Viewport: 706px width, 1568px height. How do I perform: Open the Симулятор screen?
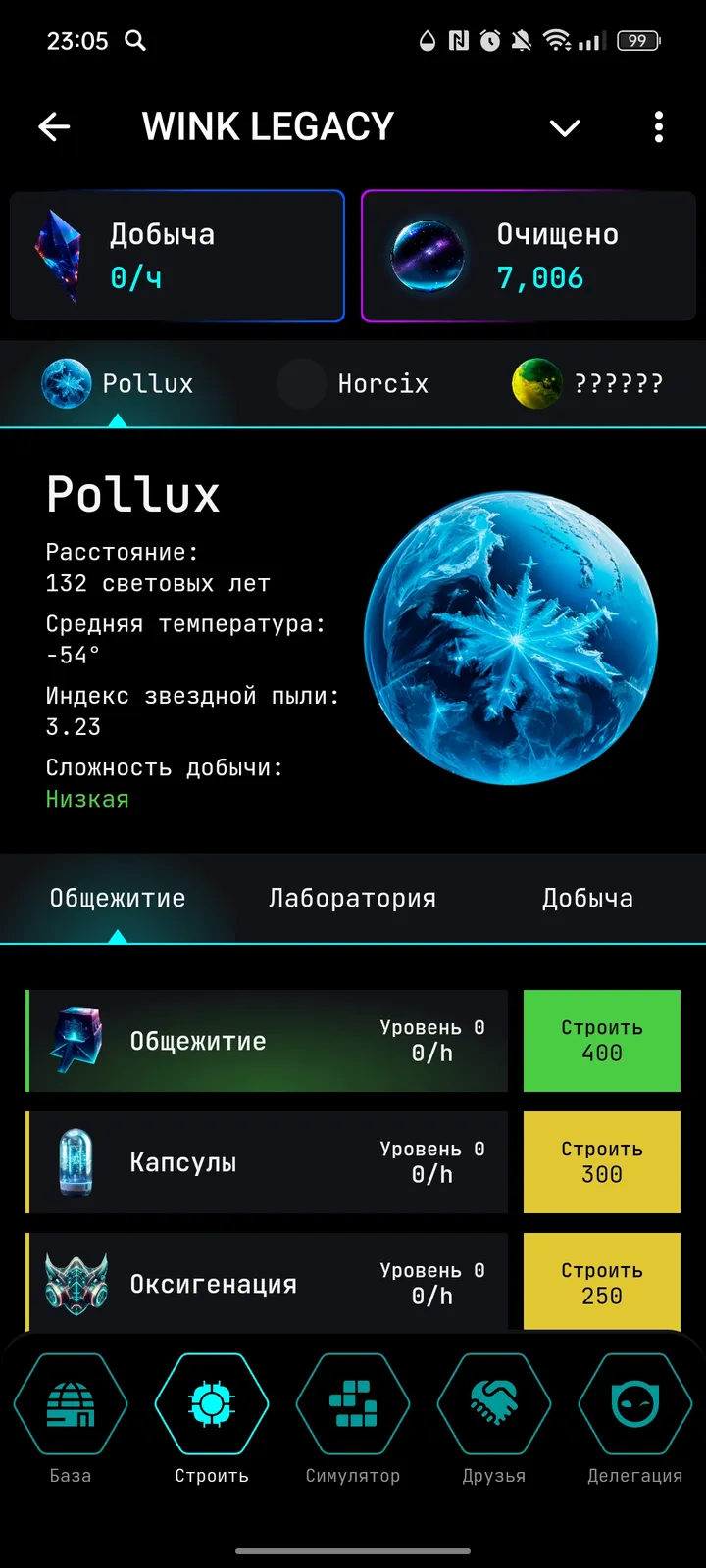point(353,1403)
